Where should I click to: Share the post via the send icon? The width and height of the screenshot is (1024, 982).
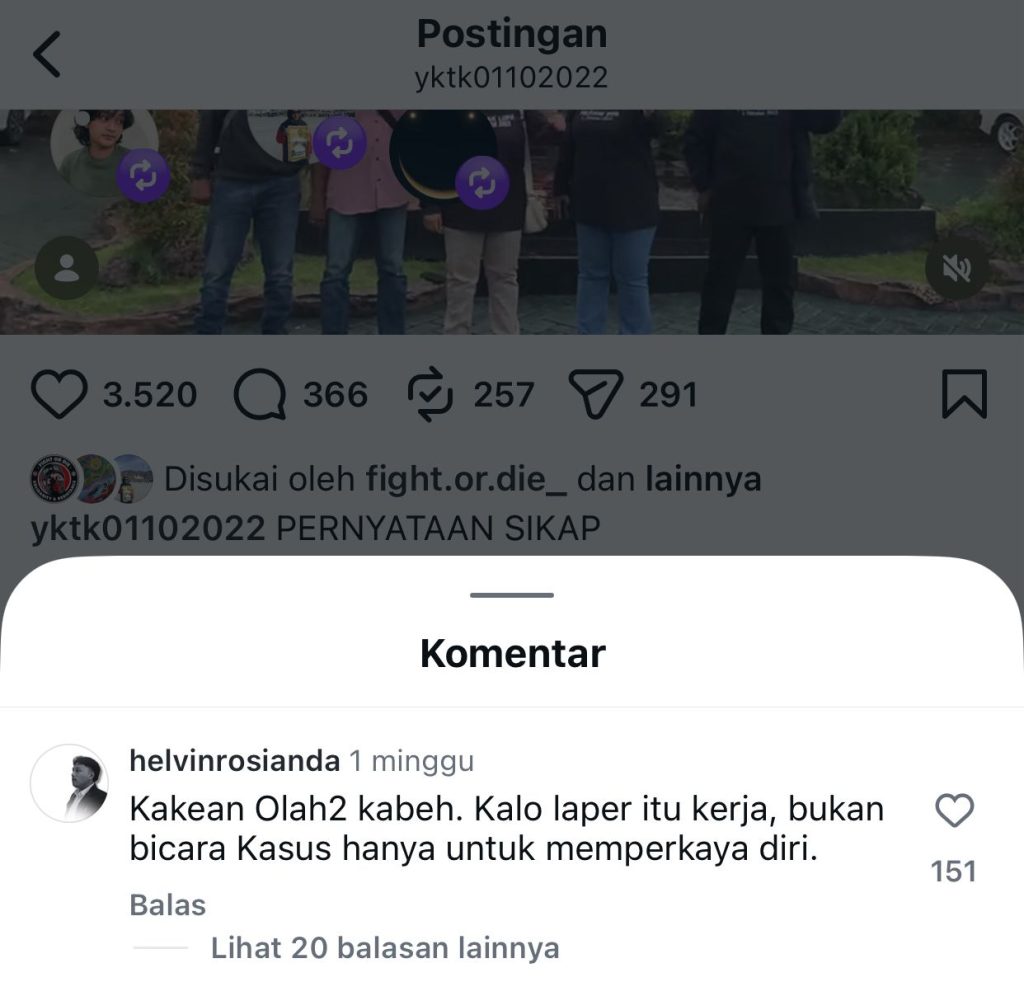(596, 395)
